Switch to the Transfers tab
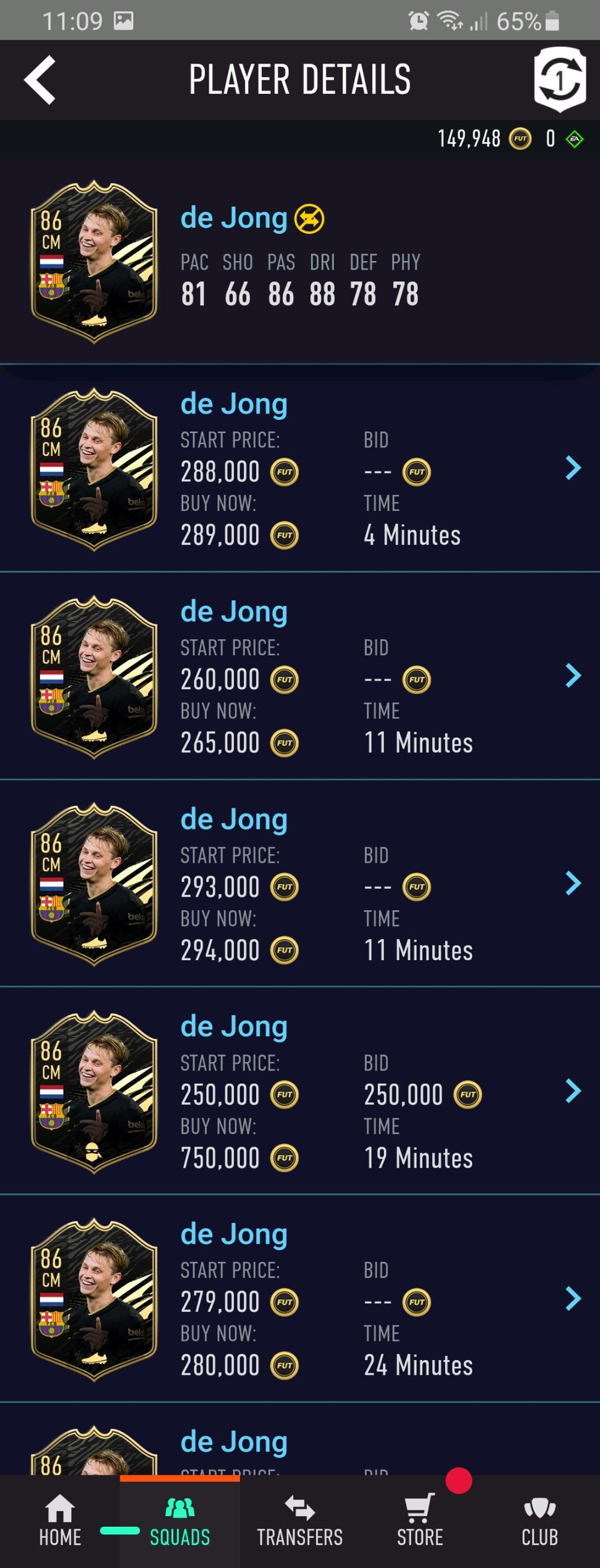This screenshot has width=600, height=1568. point(300,1521)
